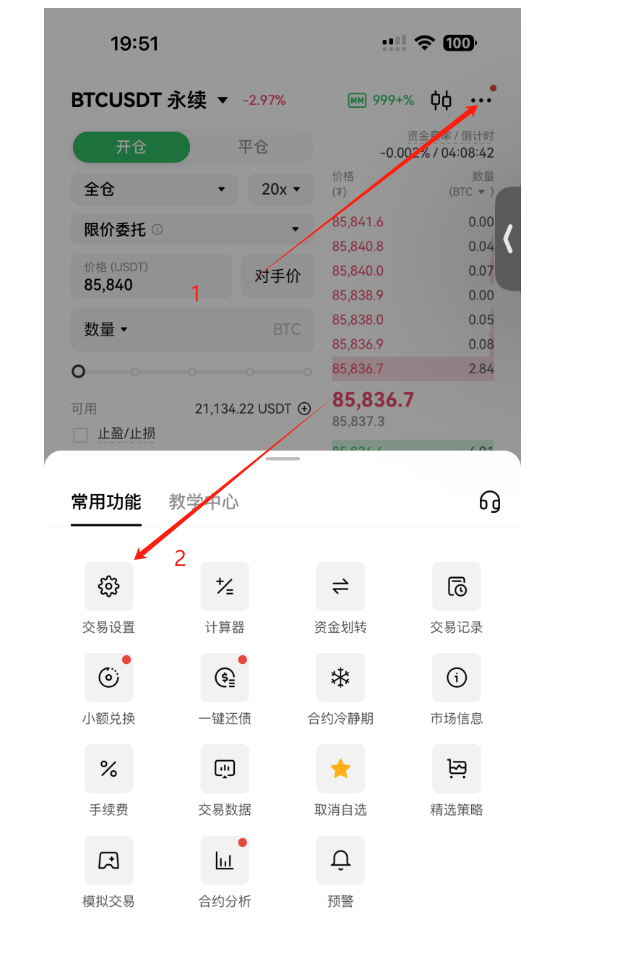619x970 pixels.
Task: Set a 预警 price alert
Action: tap(340, 860)
